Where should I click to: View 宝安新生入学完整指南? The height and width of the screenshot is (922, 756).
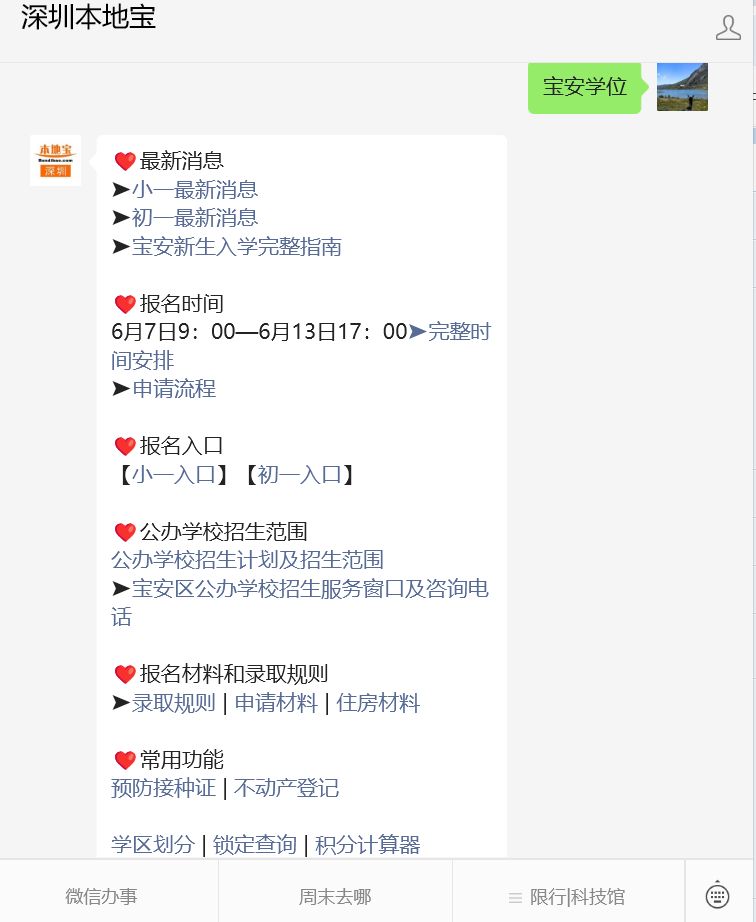(x=237, y=246)
